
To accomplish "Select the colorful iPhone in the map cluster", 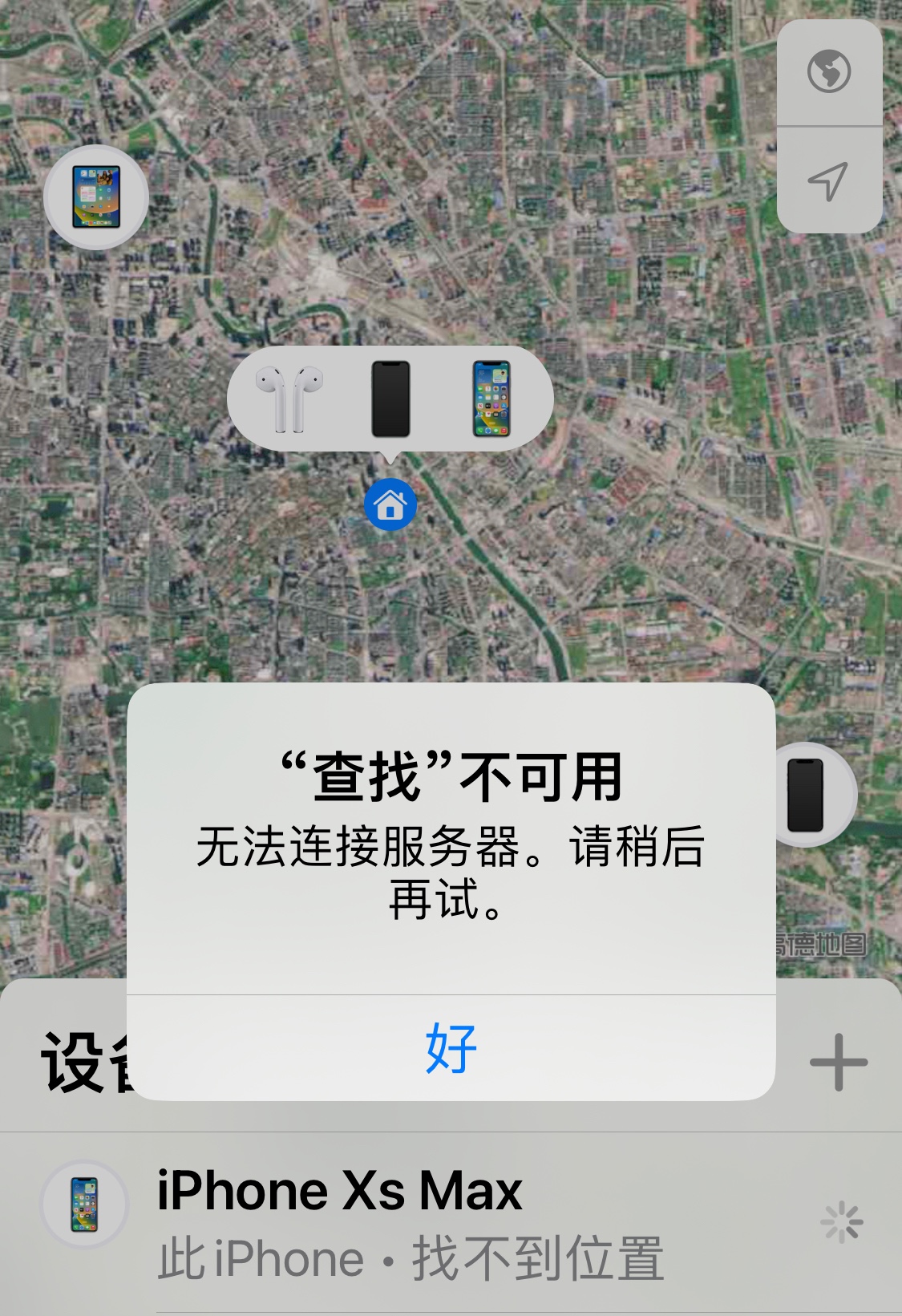I will point(491,399).
